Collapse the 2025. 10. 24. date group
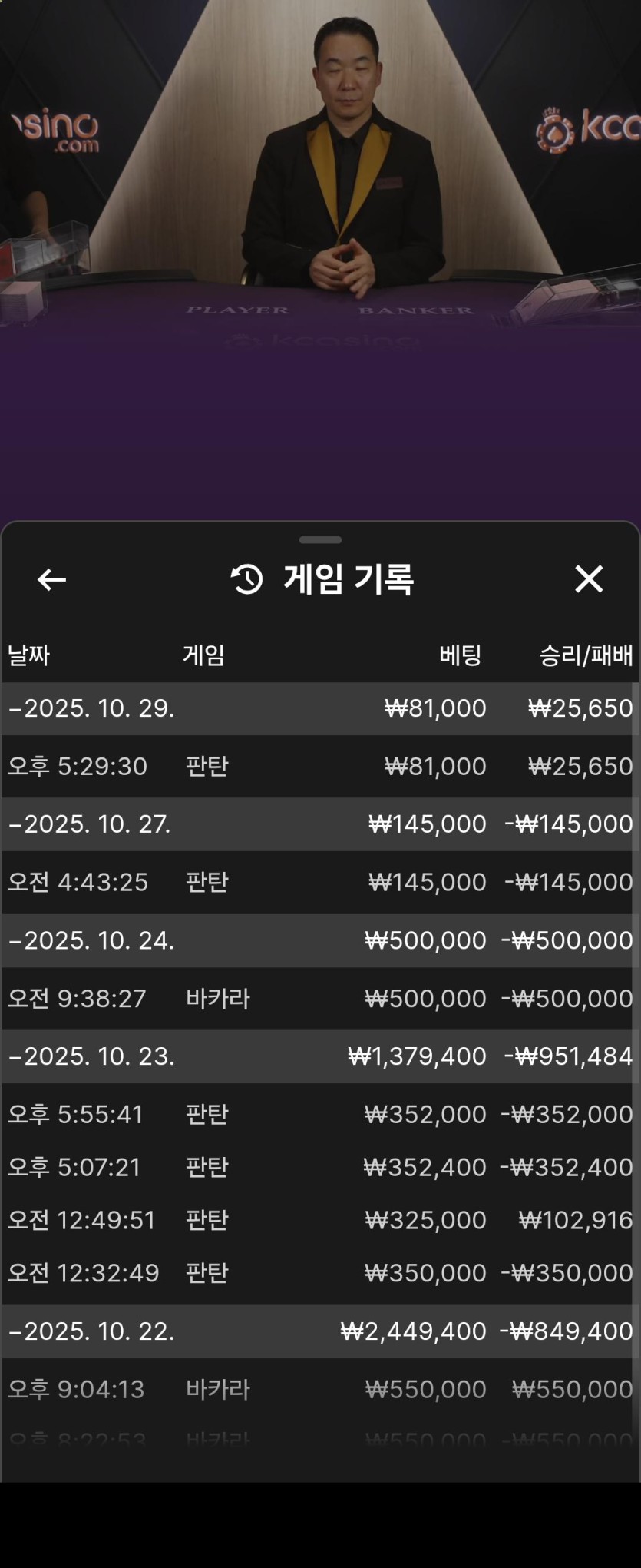Image resolution: width=641 pixels, height=1568 pixels. pos(92,940)
